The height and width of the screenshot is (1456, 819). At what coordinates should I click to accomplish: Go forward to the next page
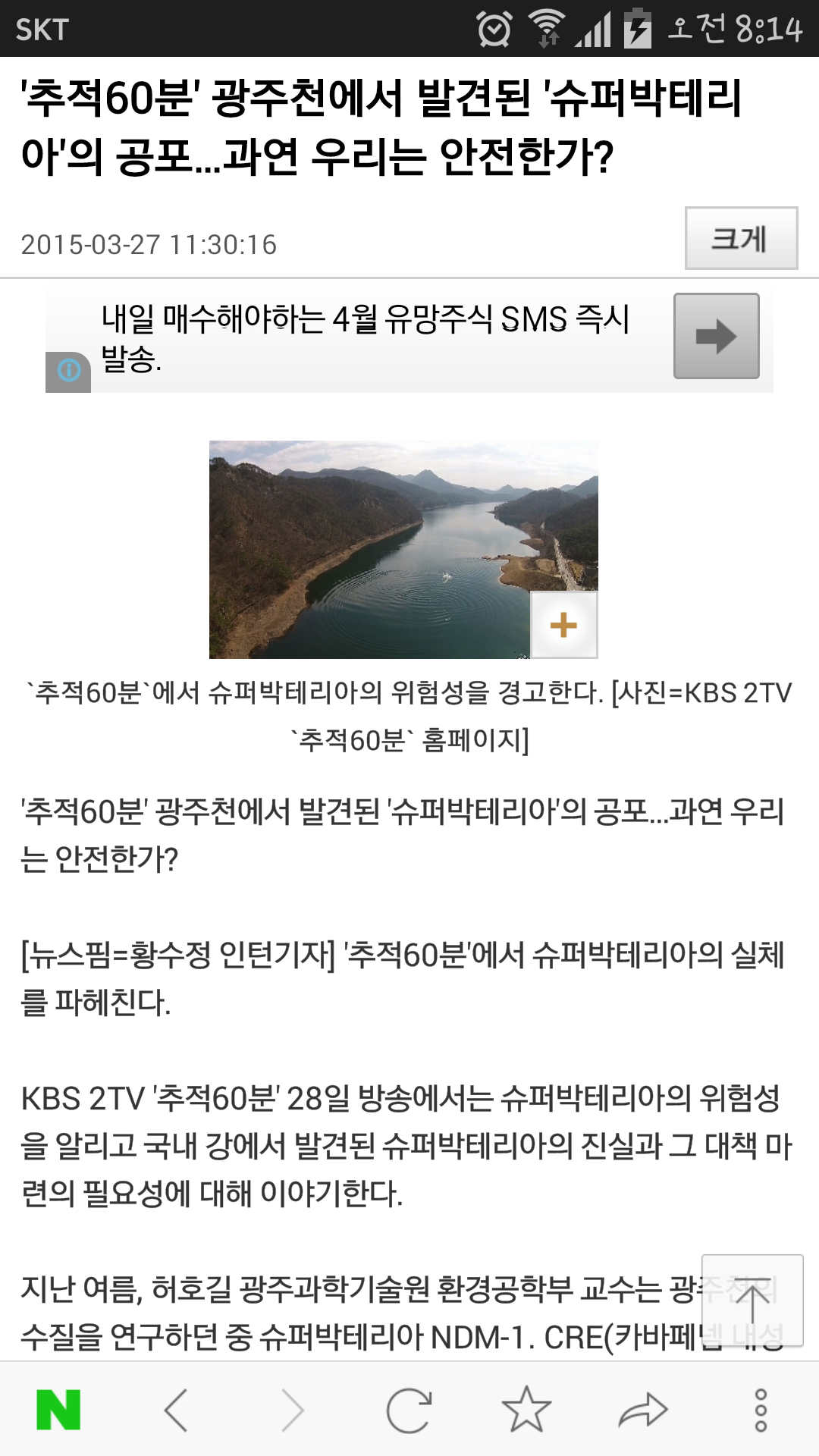pyautogui.click(x=293, y=1410)
